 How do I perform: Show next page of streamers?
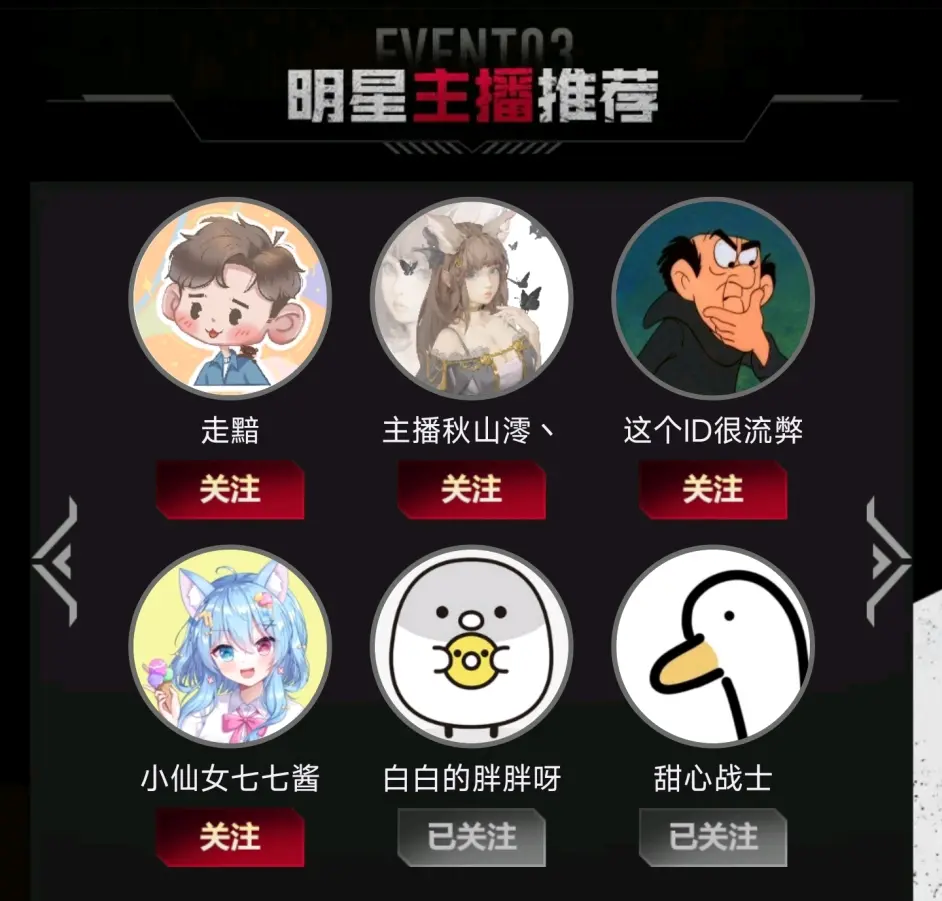[x=887, y=562]
